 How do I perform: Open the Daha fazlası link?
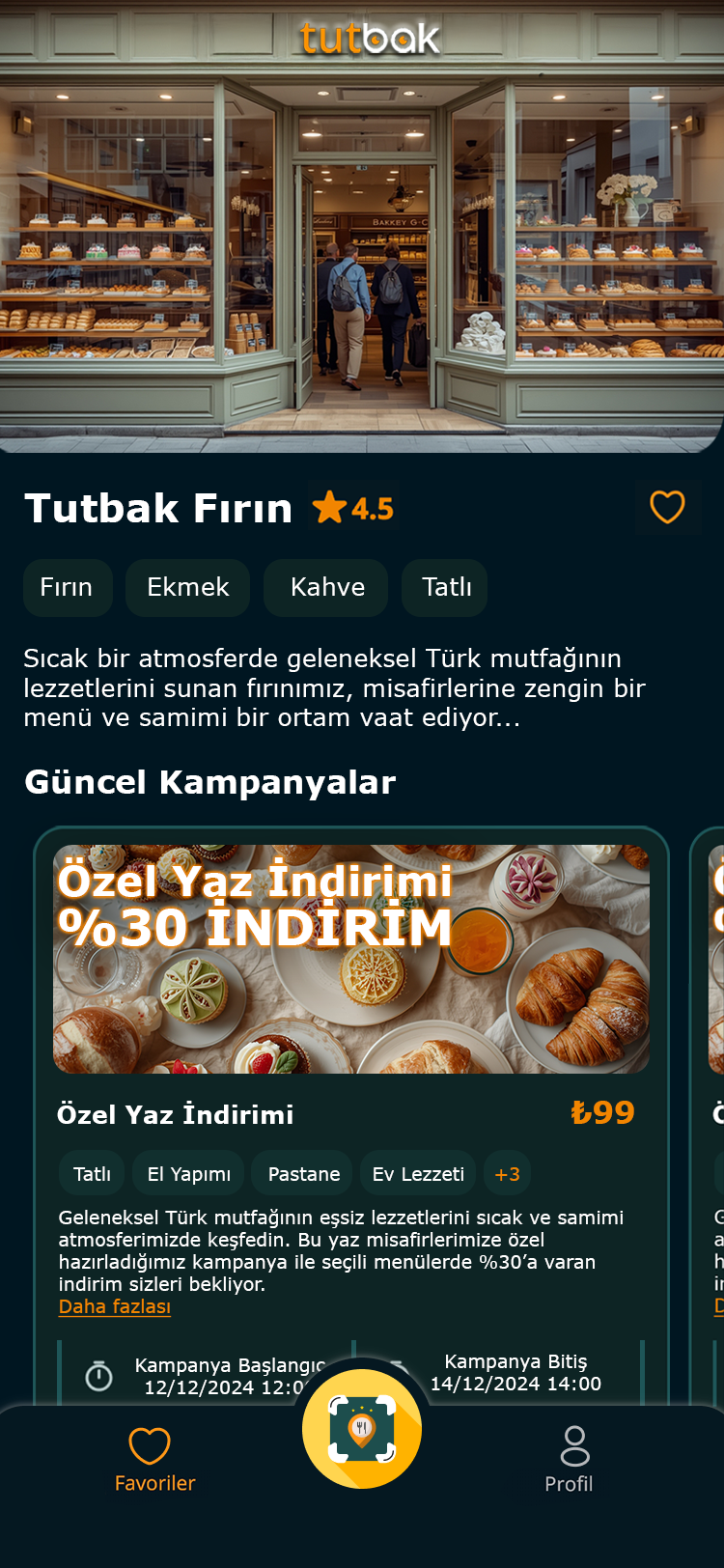[x=115, y=1306]
